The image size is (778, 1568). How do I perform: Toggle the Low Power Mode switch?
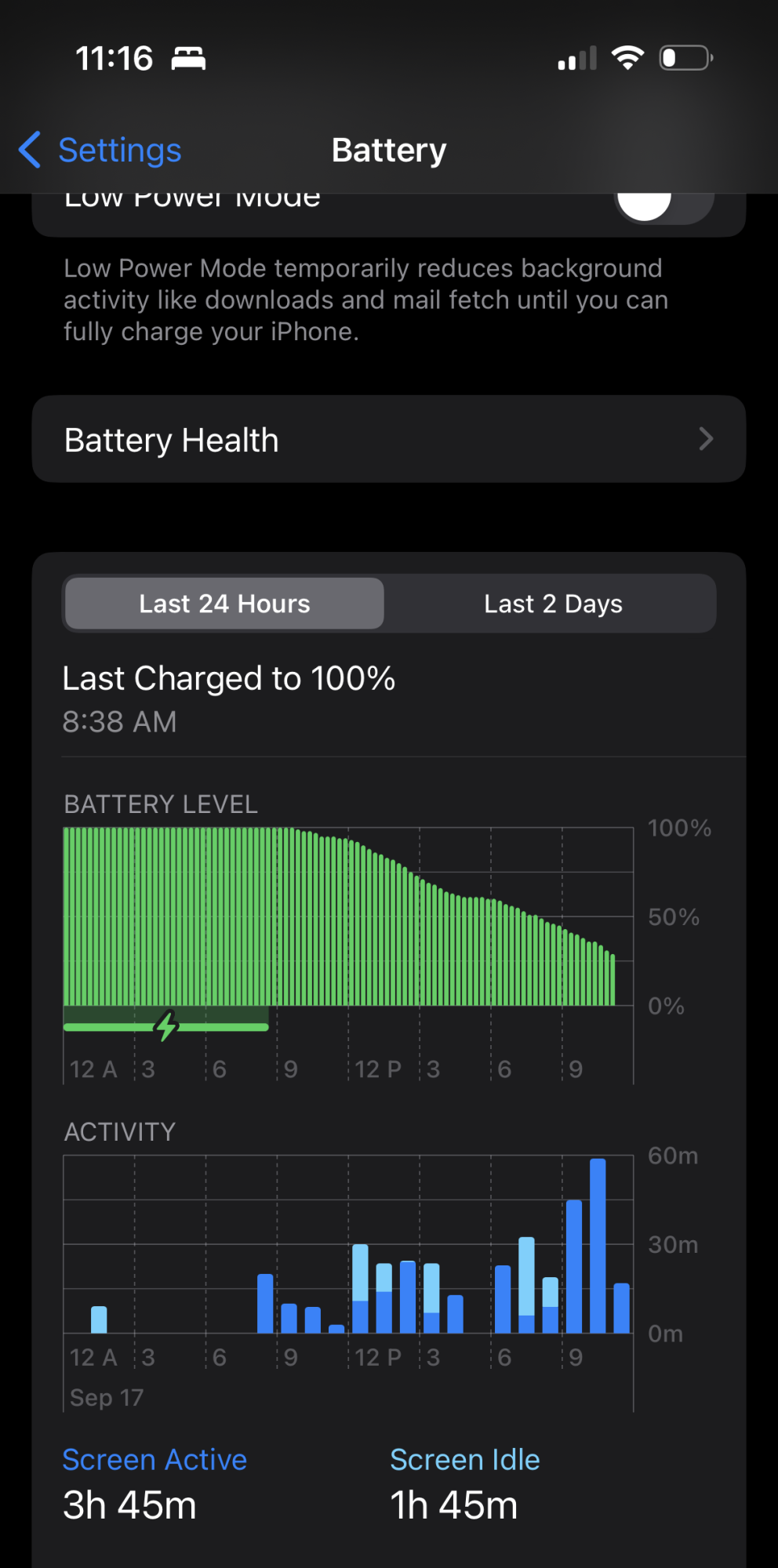664,207
